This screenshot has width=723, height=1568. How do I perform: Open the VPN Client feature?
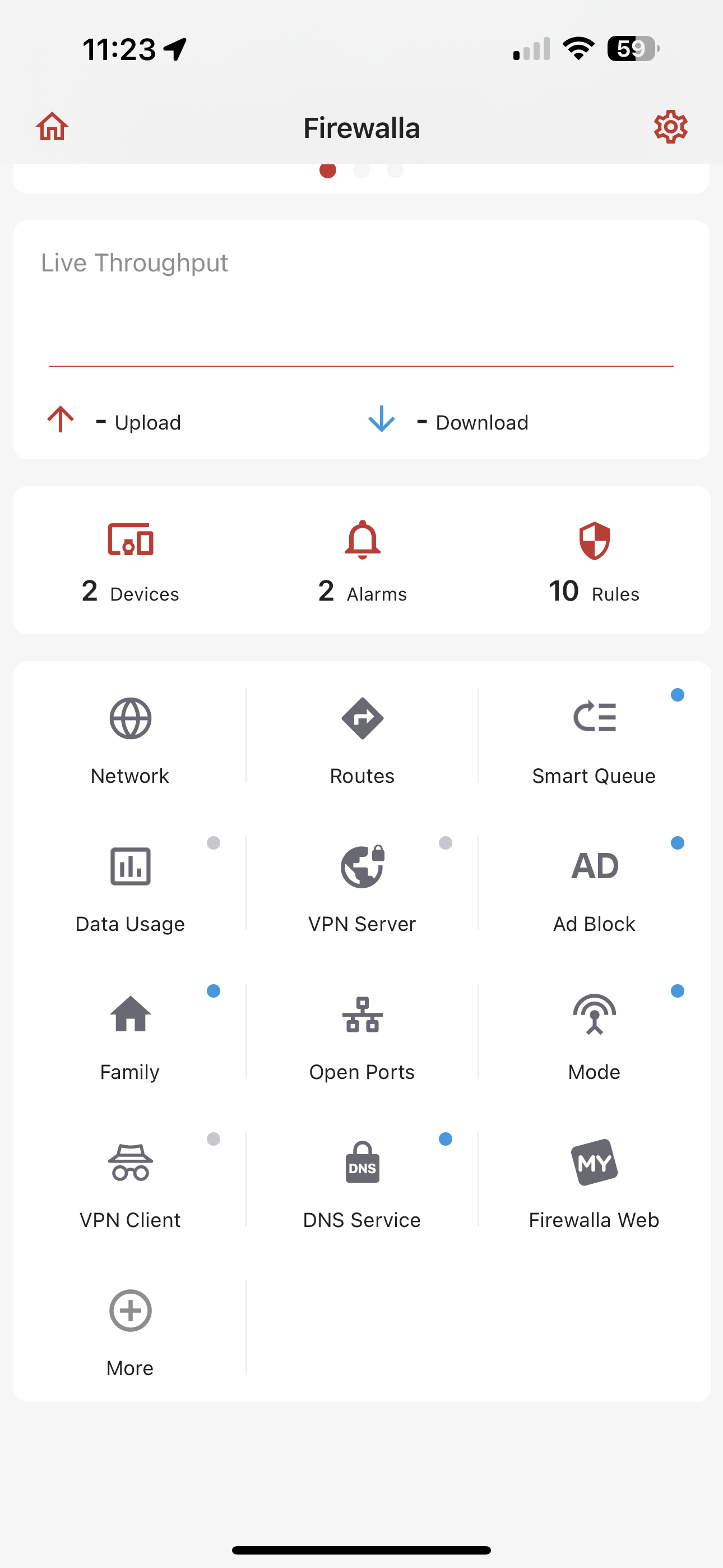coord(130,1182)
